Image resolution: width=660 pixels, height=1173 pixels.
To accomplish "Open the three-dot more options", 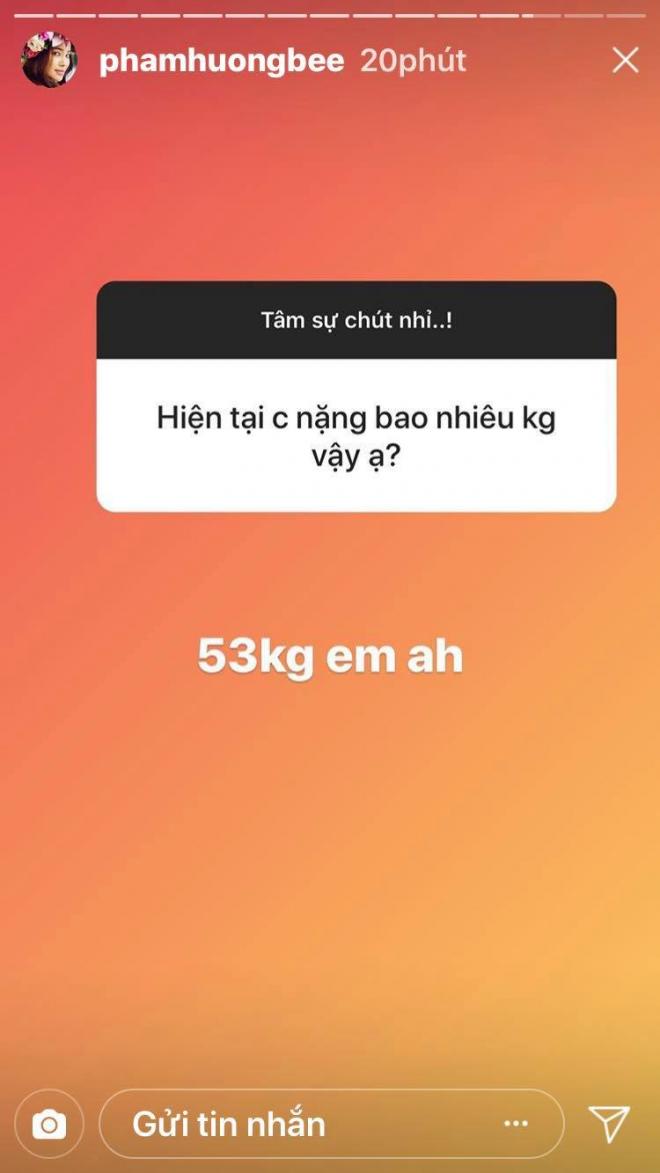I will pos(516,1124).
